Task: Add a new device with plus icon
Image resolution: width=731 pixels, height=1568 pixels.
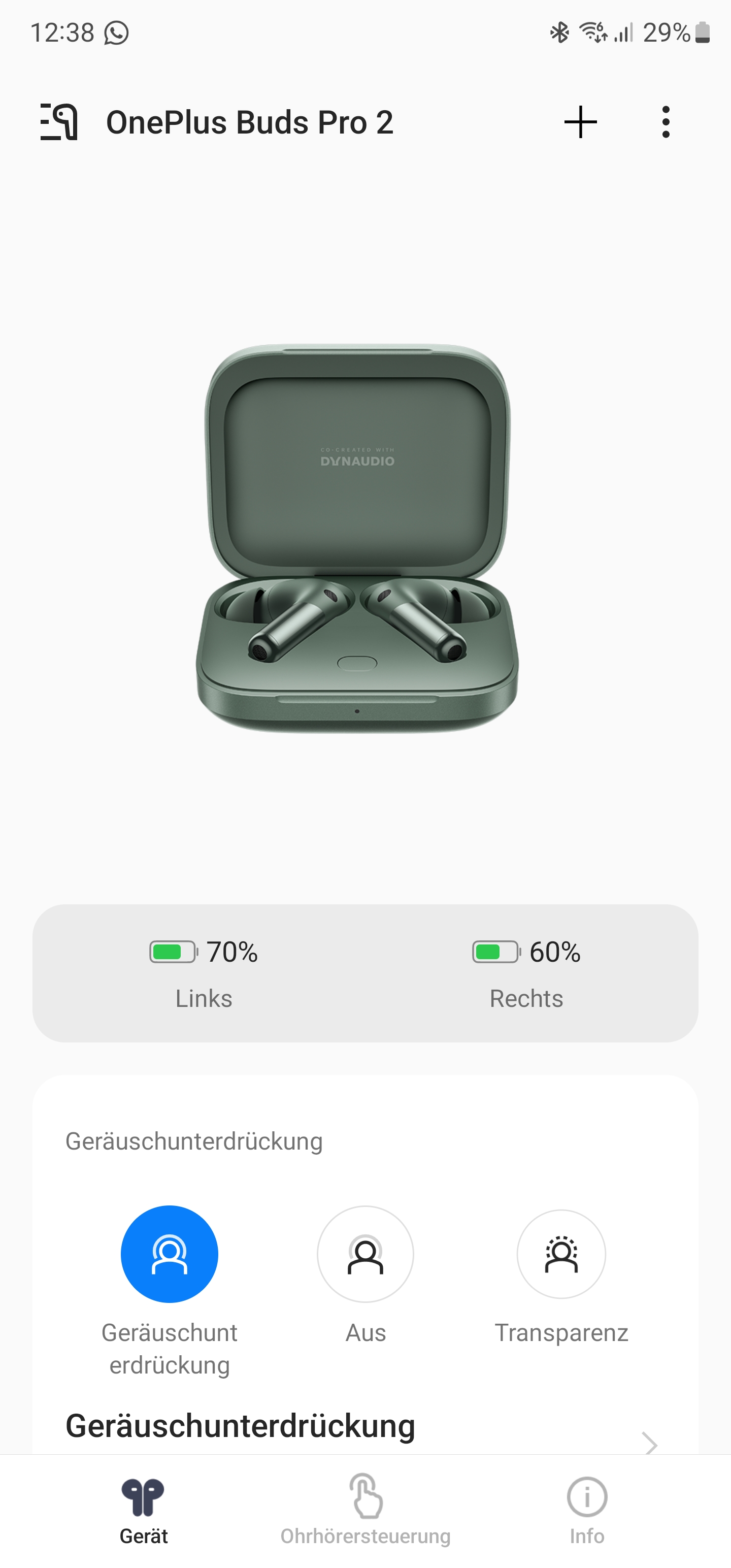Action: click(580, 122)
